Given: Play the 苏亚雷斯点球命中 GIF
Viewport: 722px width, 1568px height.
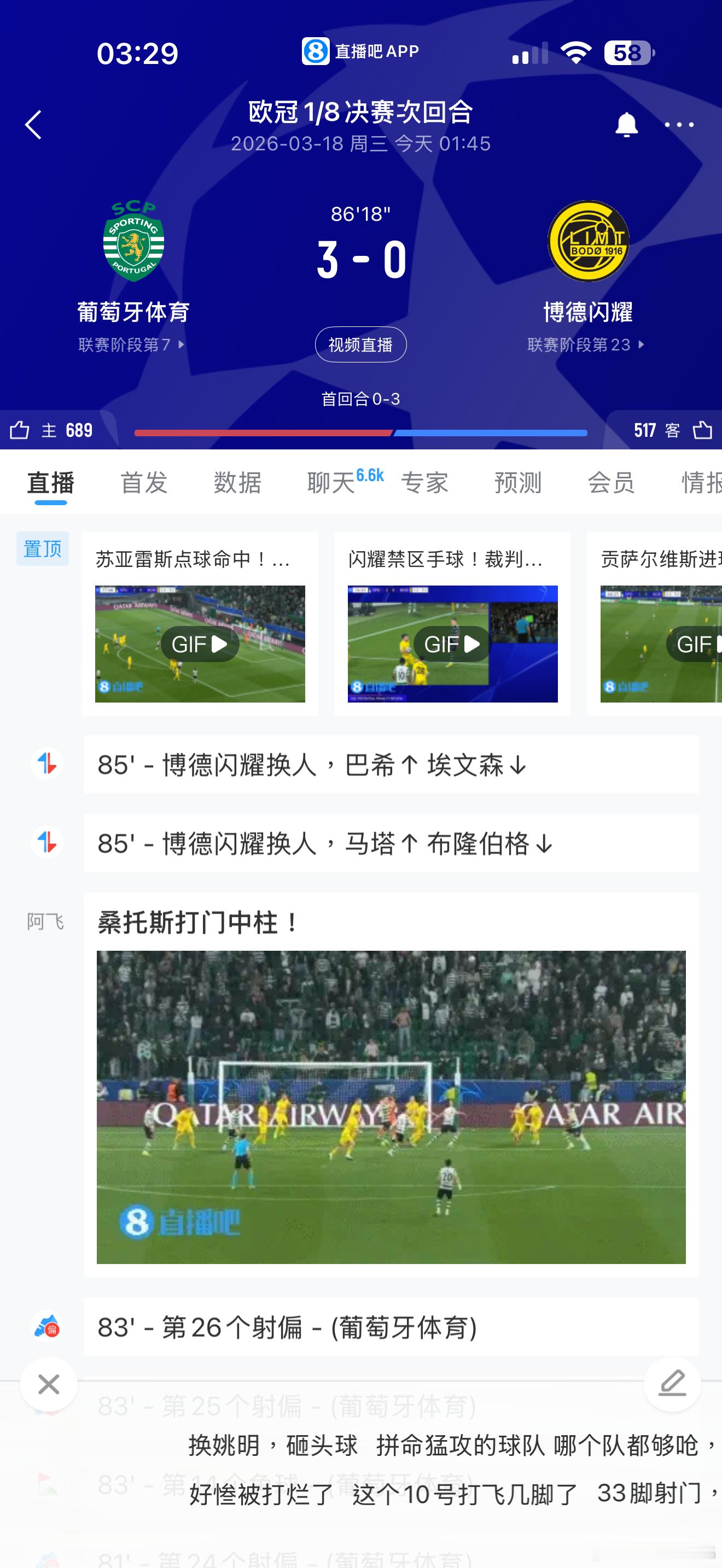Looking at the screenshot, I should click(200, 643).
